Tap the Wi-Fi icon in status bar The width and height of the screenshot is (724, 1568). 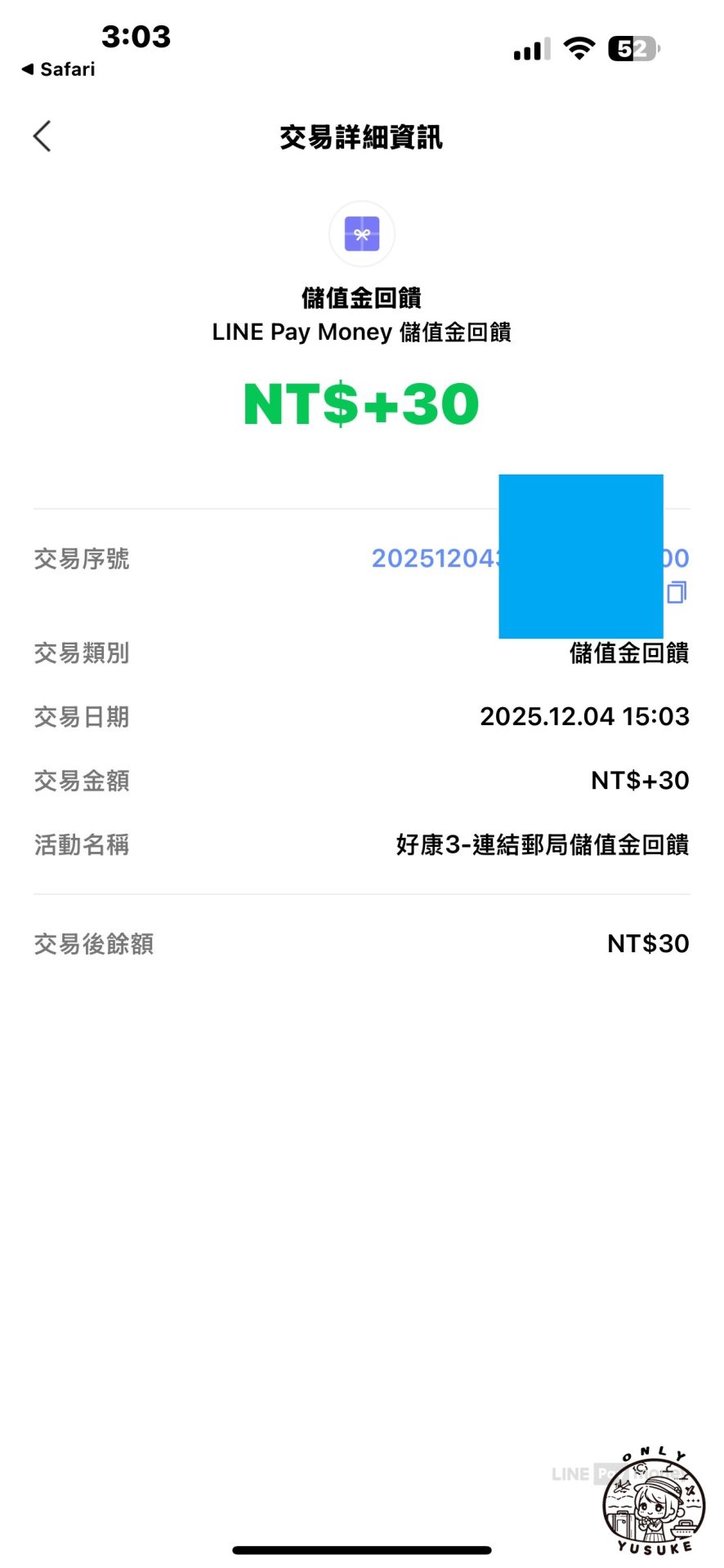coord(579,48)
